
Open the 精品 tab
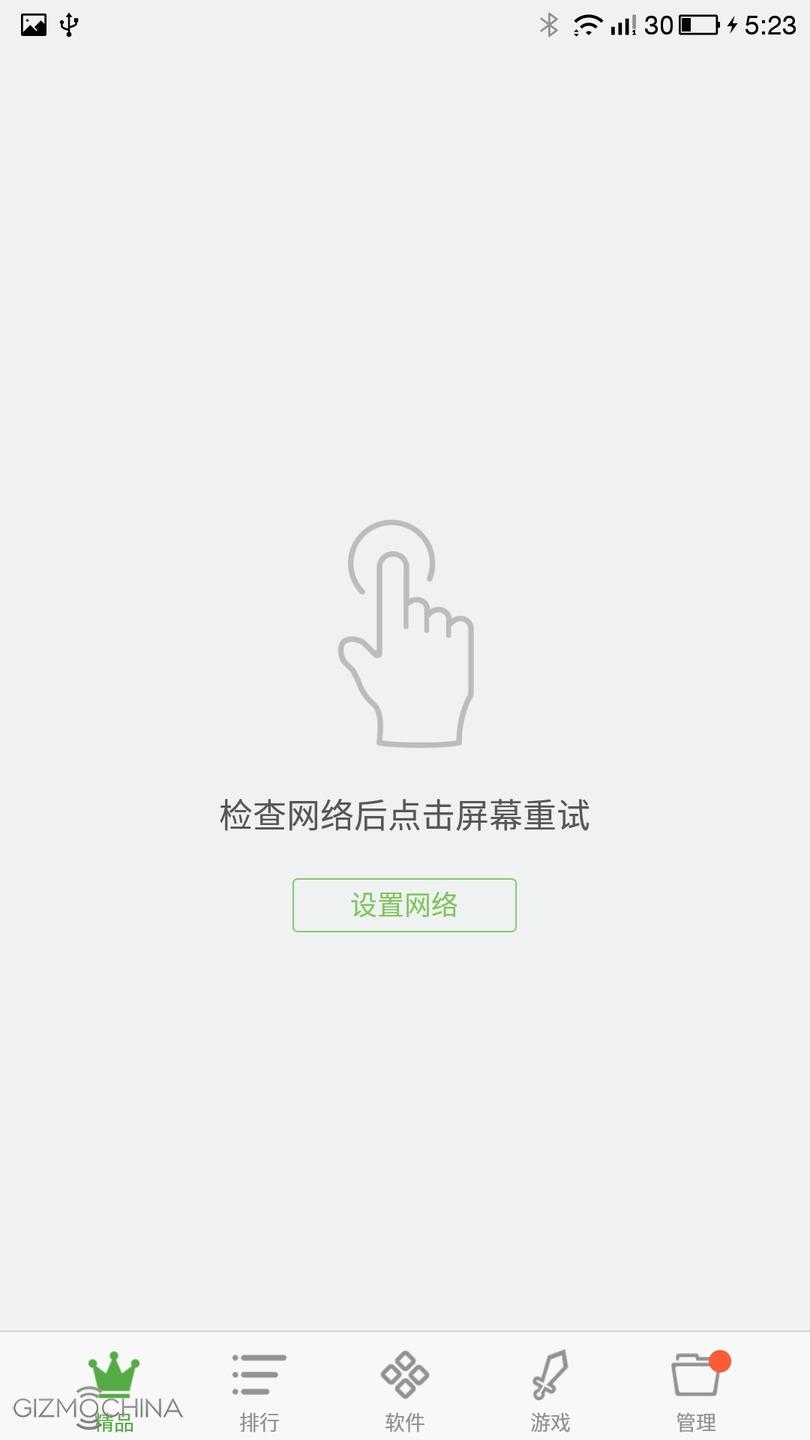pyautogui.click(x=114, y=1388)
